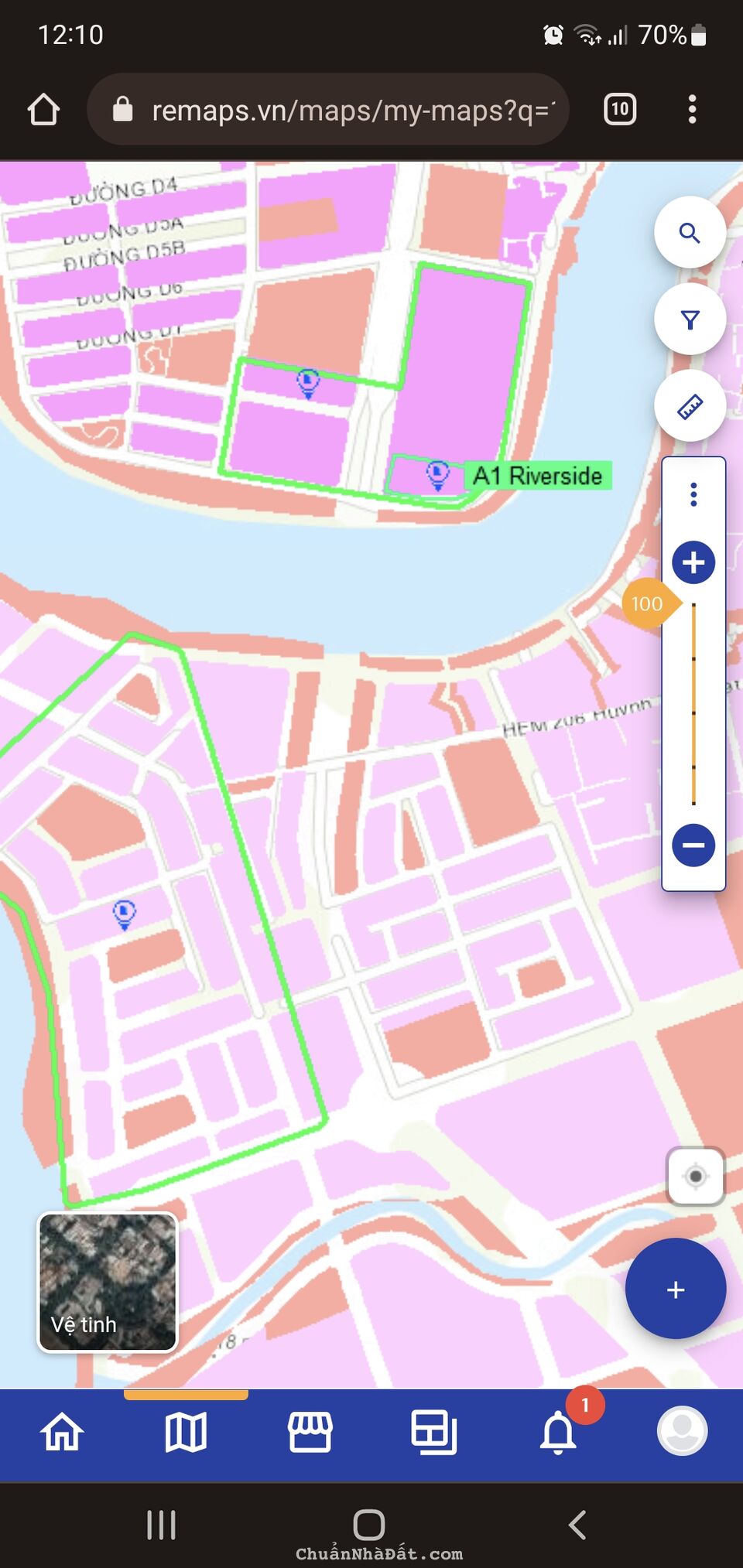Open the map search button
Viewport: 743px width, 1568px height.
pyautogui.click(x=689, y=233)
